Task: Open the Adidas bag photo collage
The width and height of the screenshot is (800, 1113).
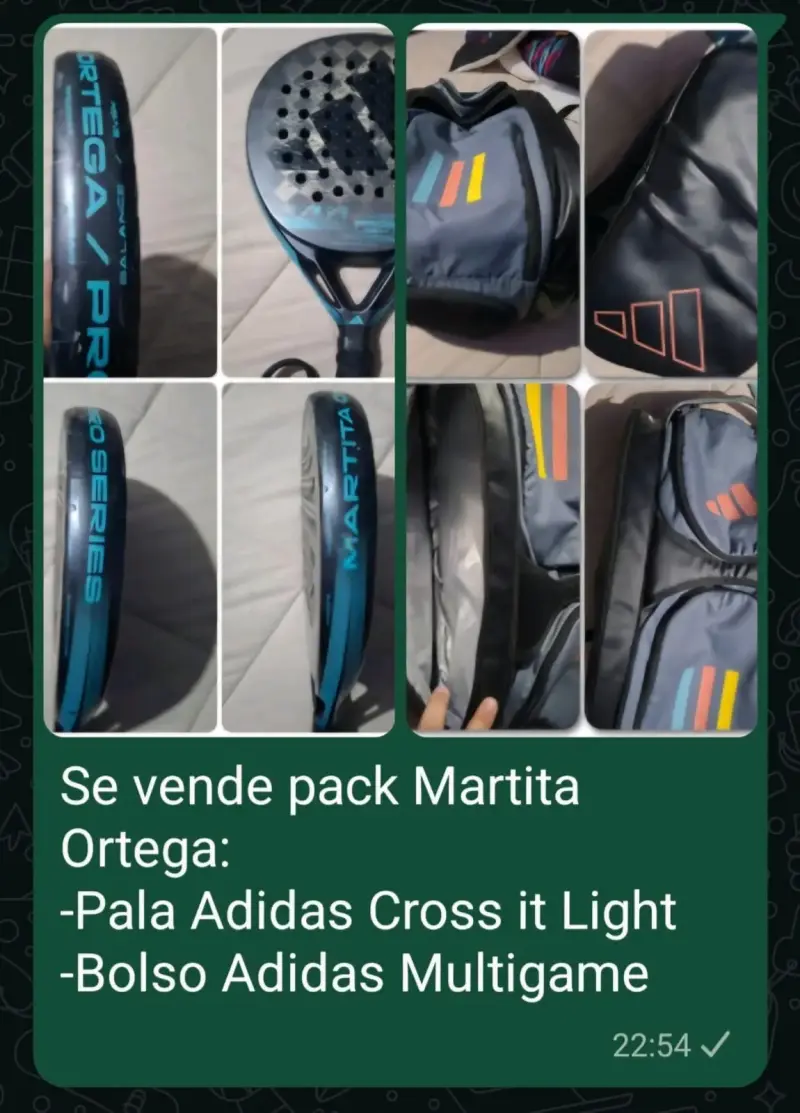Action: pyautogui.click(x=582, y=380)
